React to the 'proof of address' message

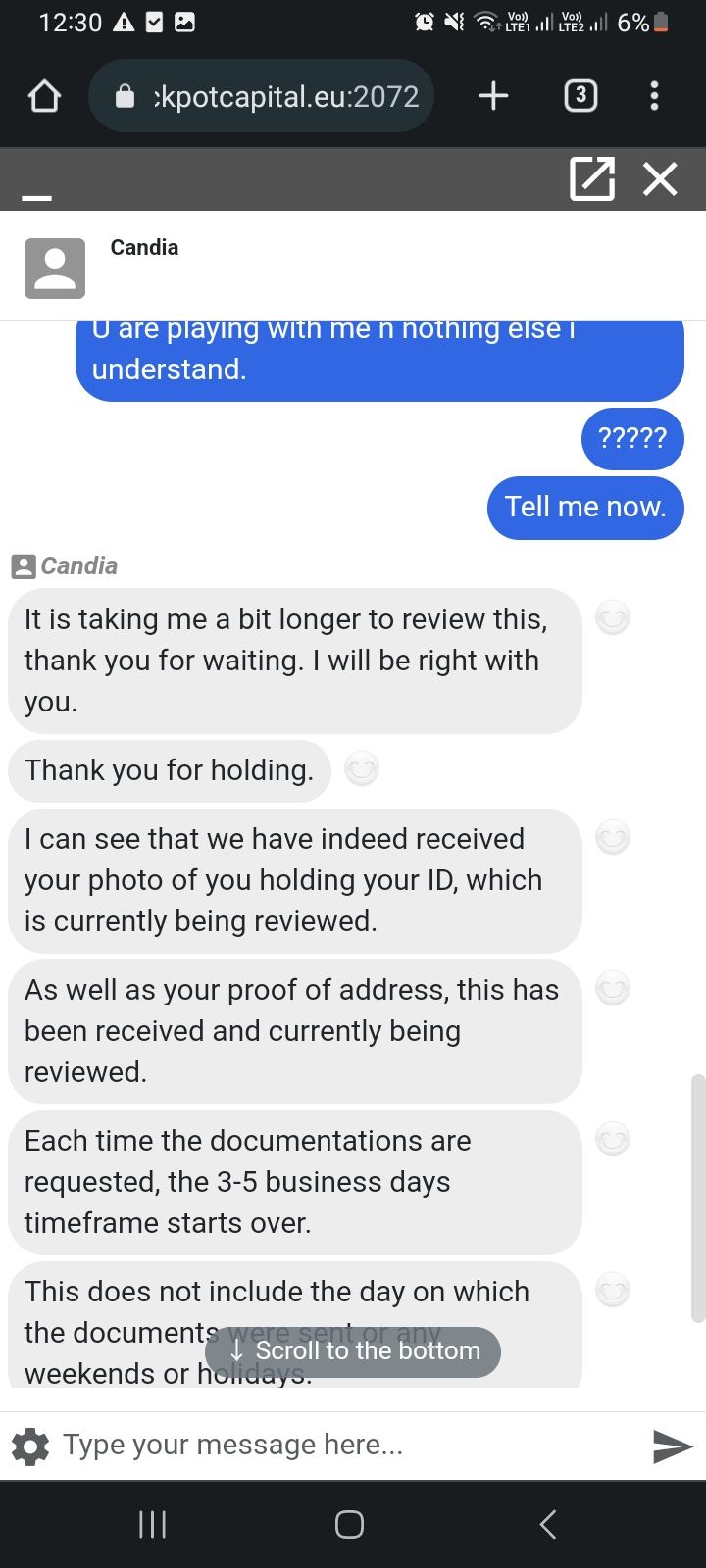(613, 989)
